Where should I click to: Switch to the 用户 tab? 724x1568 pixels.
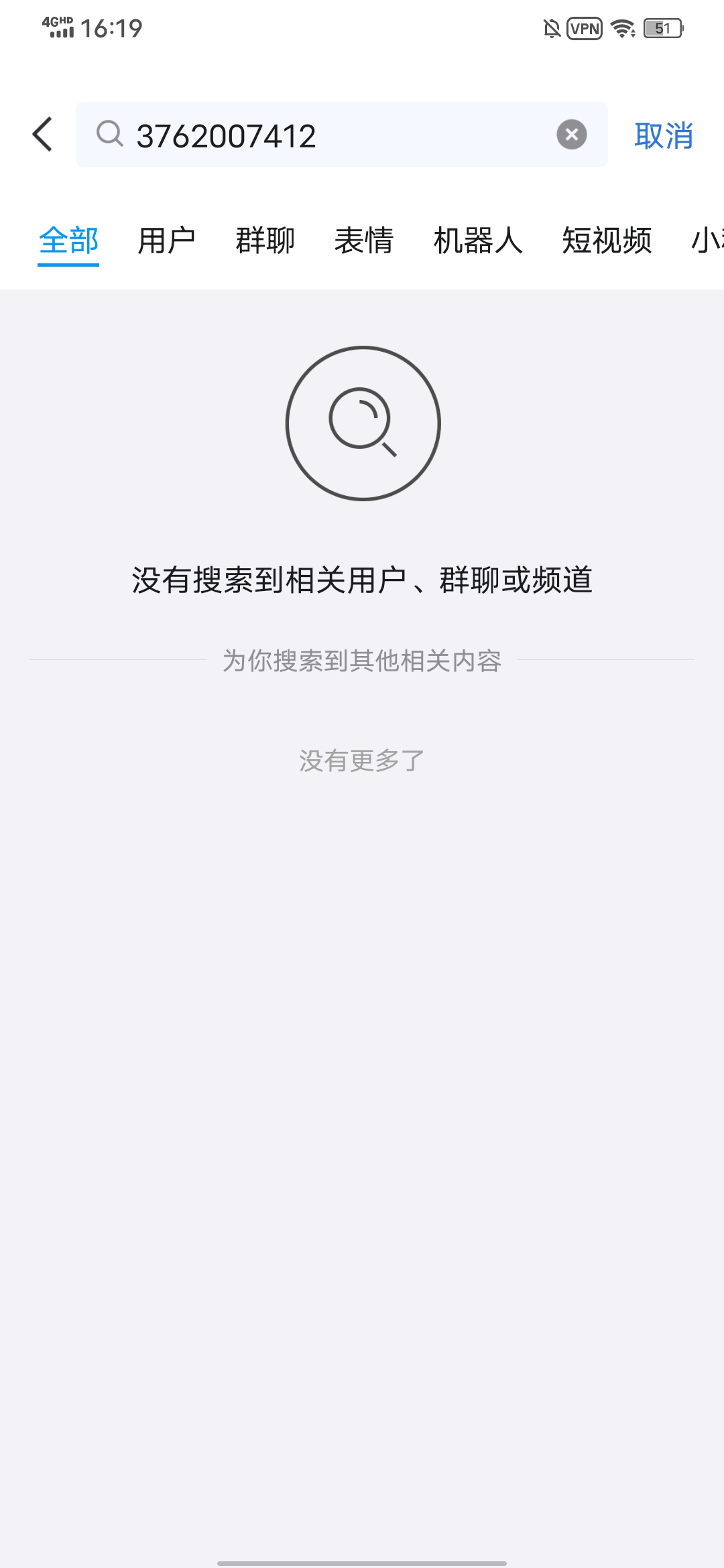[166, 241]
